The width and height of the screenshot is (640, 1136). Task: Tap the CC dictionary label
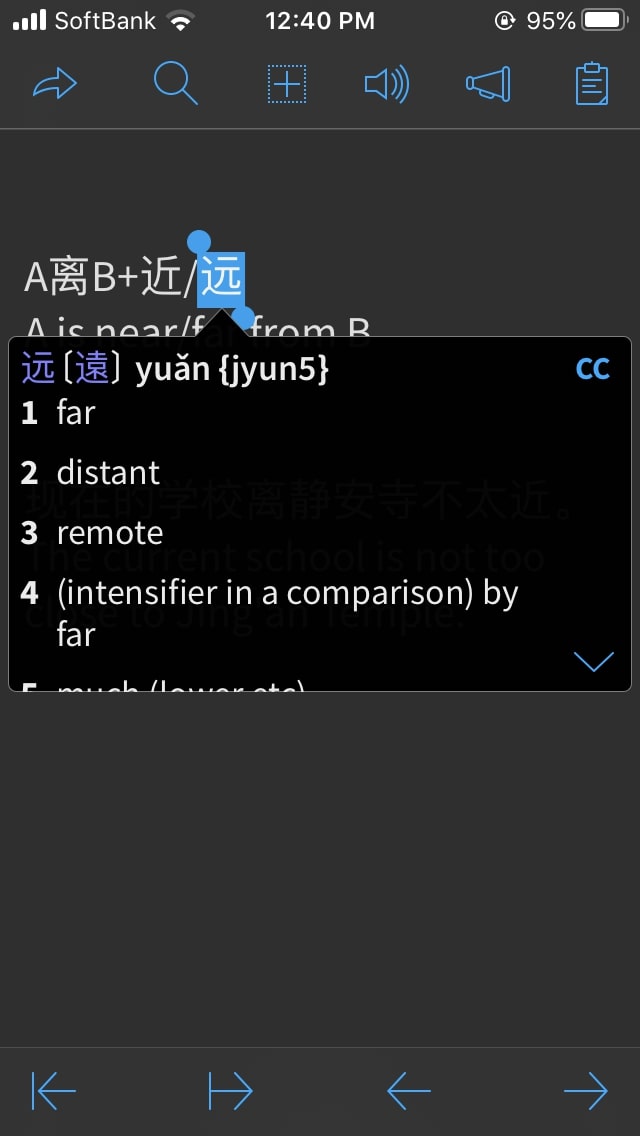click(592, 369)
